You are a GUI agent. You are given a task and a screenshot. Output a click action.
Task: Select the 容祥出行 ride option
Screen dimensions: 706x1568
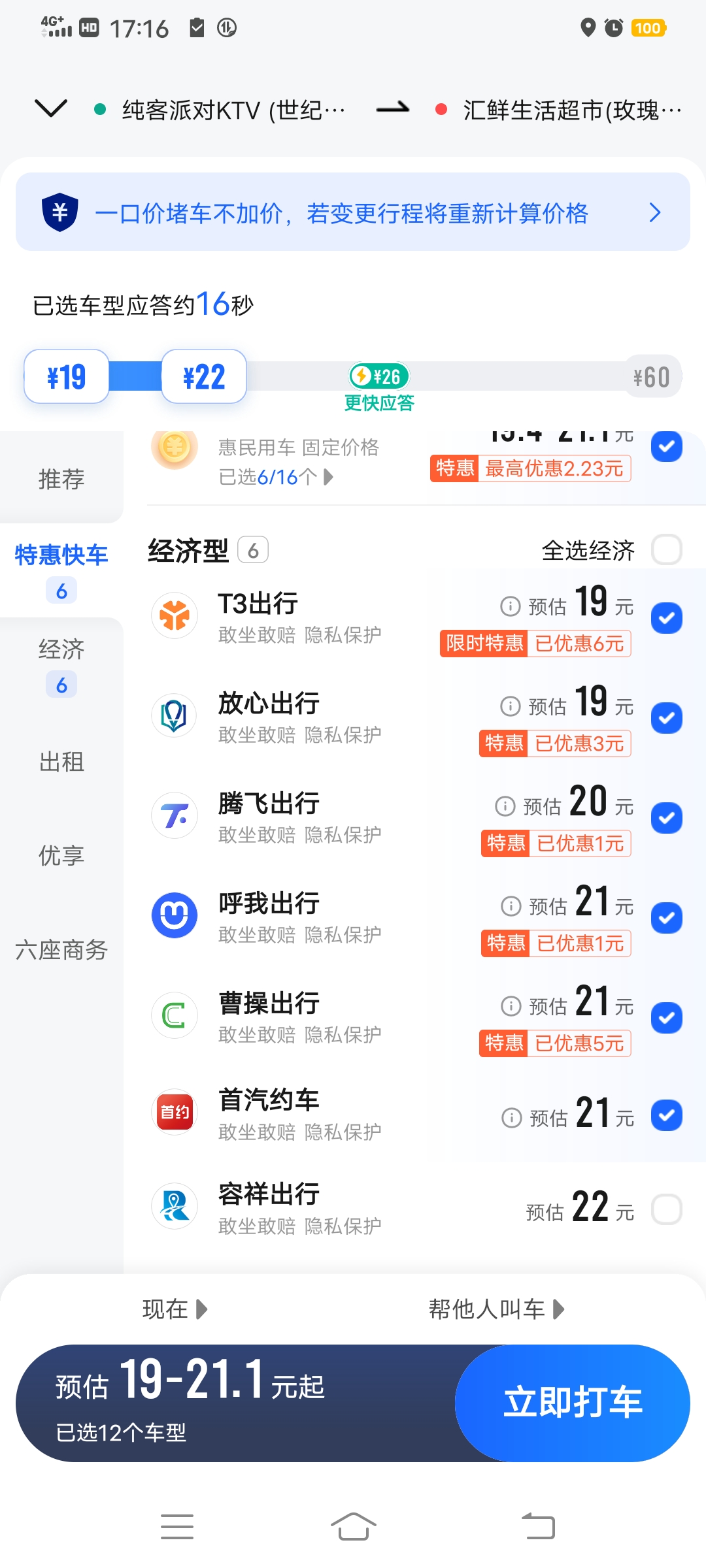[x=666, y=1210]
